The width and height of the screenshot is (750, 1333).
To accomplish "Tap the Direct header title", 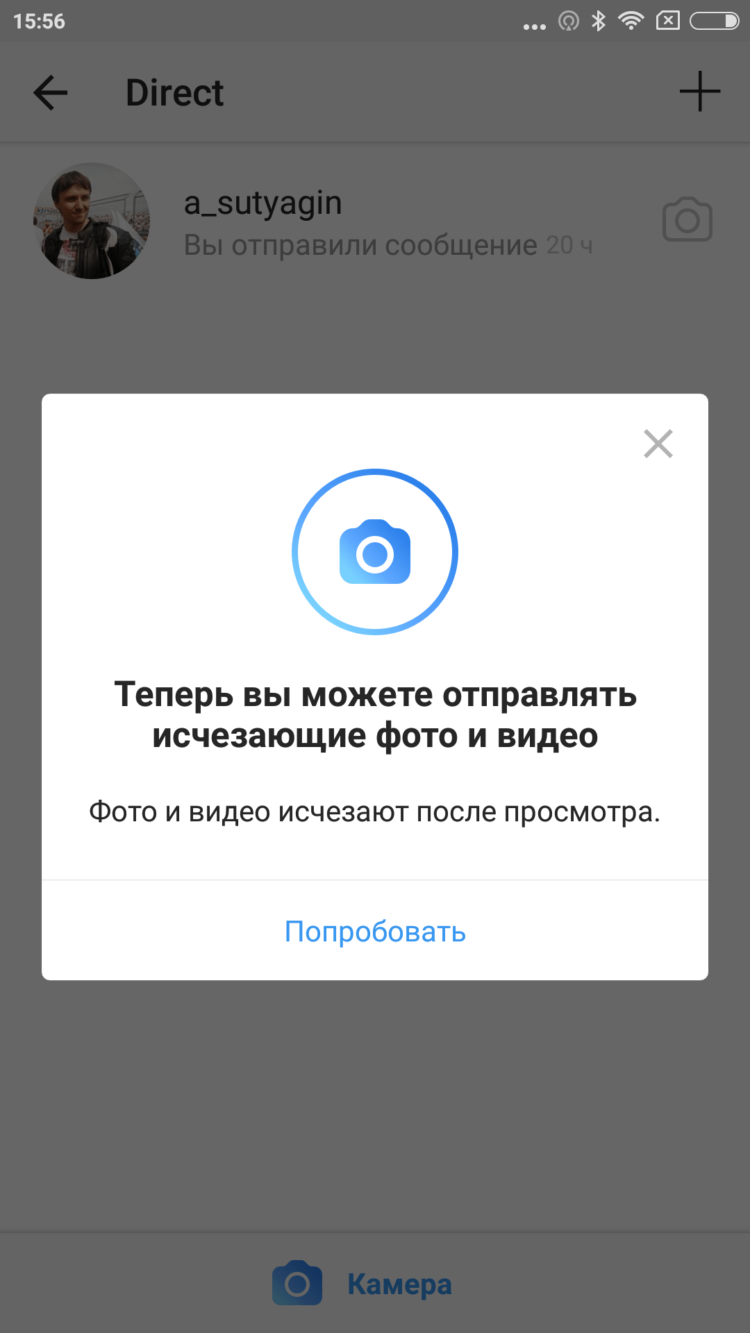I will tap(174, 91).
